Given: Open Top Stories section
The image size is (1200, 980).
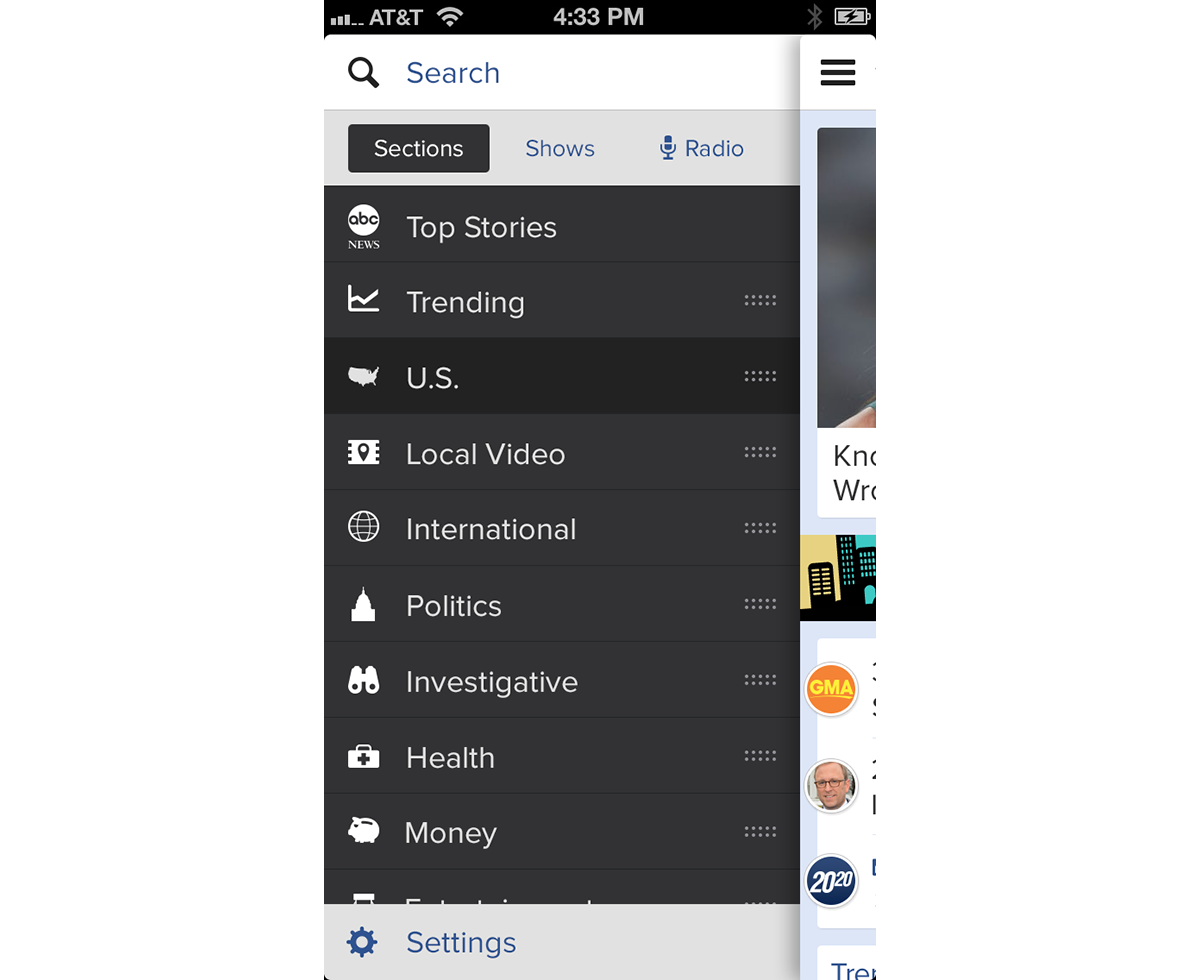Looking at the screenshot, I should point(481,227).
